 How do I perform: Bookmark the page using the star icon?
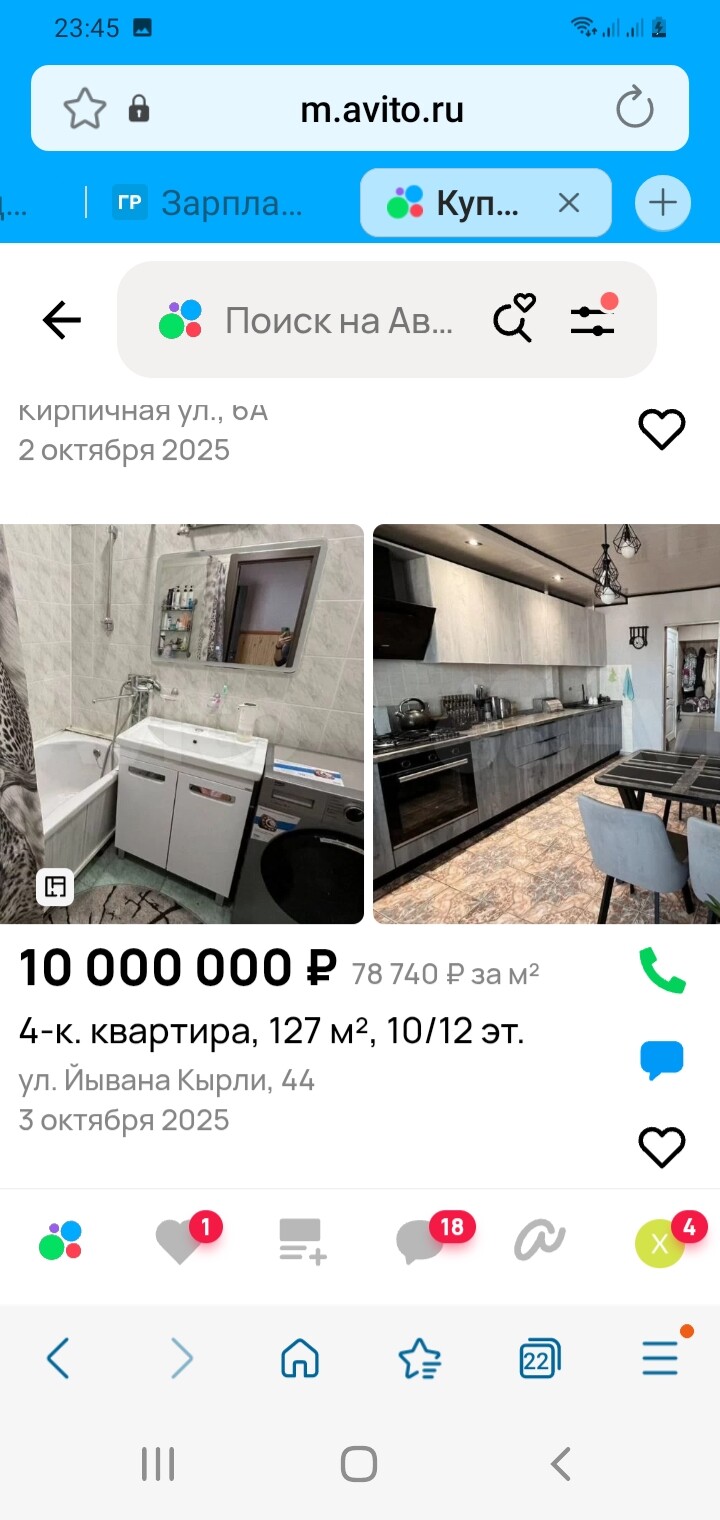[85, 109]
